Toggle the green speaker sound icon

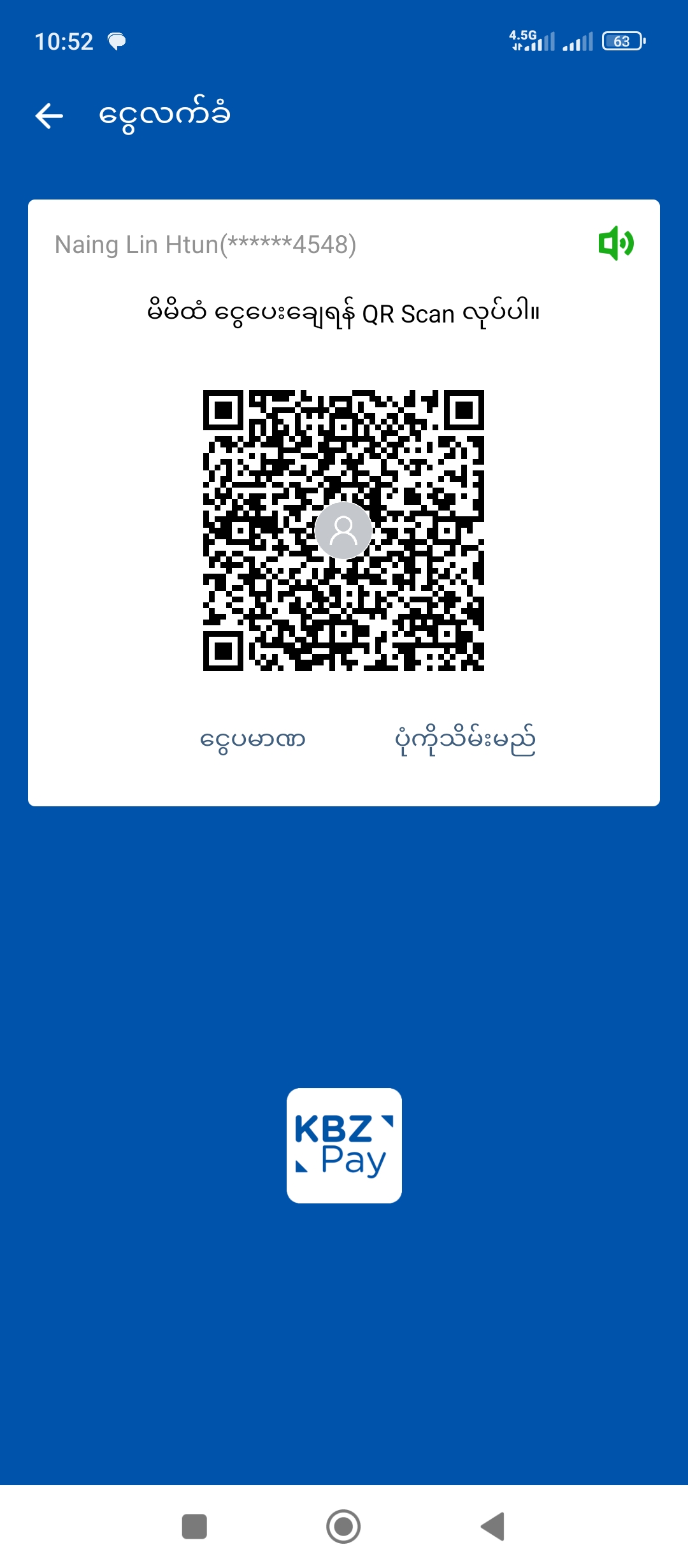(x=615, y=243)
